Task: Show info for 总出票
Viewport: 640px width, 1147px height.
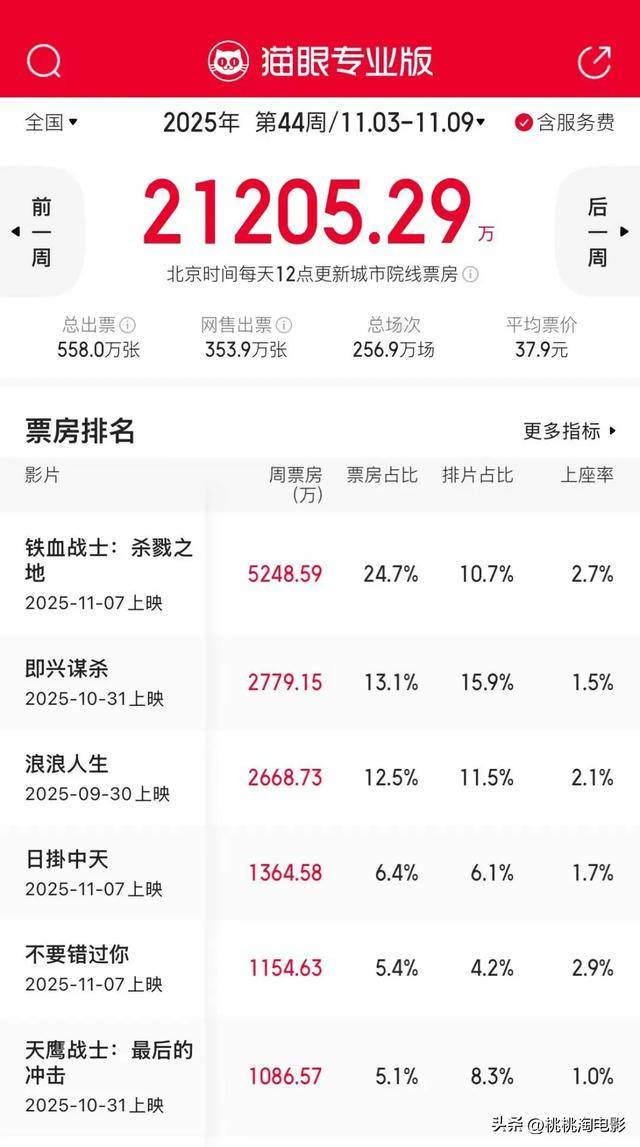Action: (x=128, y=325)
